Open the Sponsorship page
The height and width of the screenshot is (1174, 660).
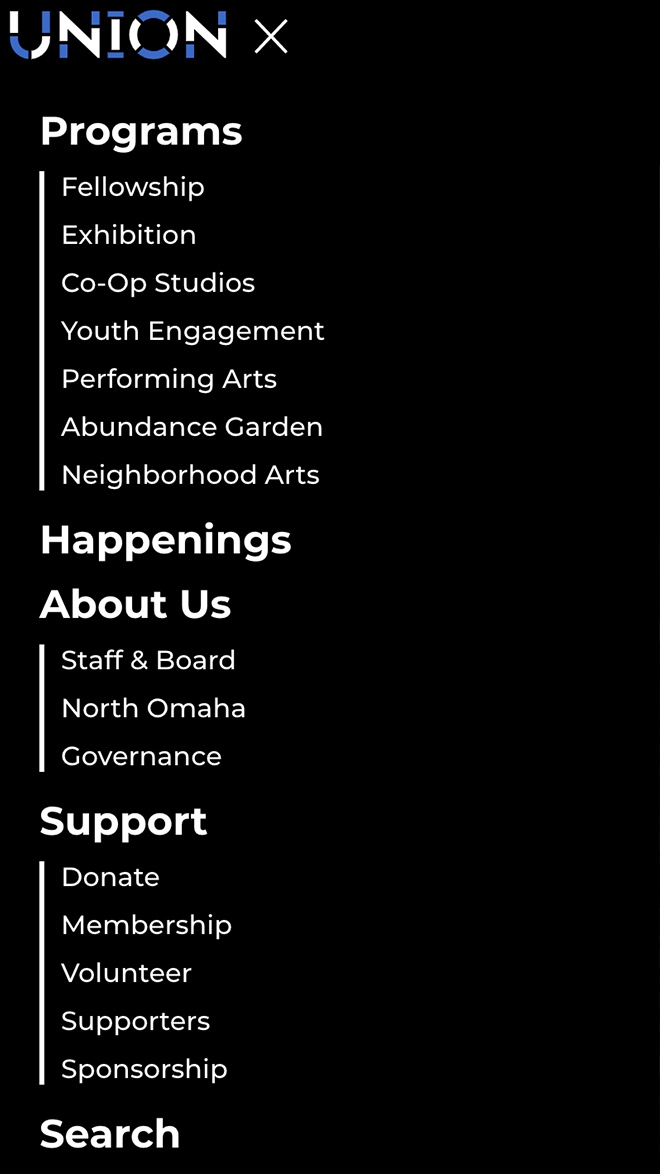tap(145, 1069)
